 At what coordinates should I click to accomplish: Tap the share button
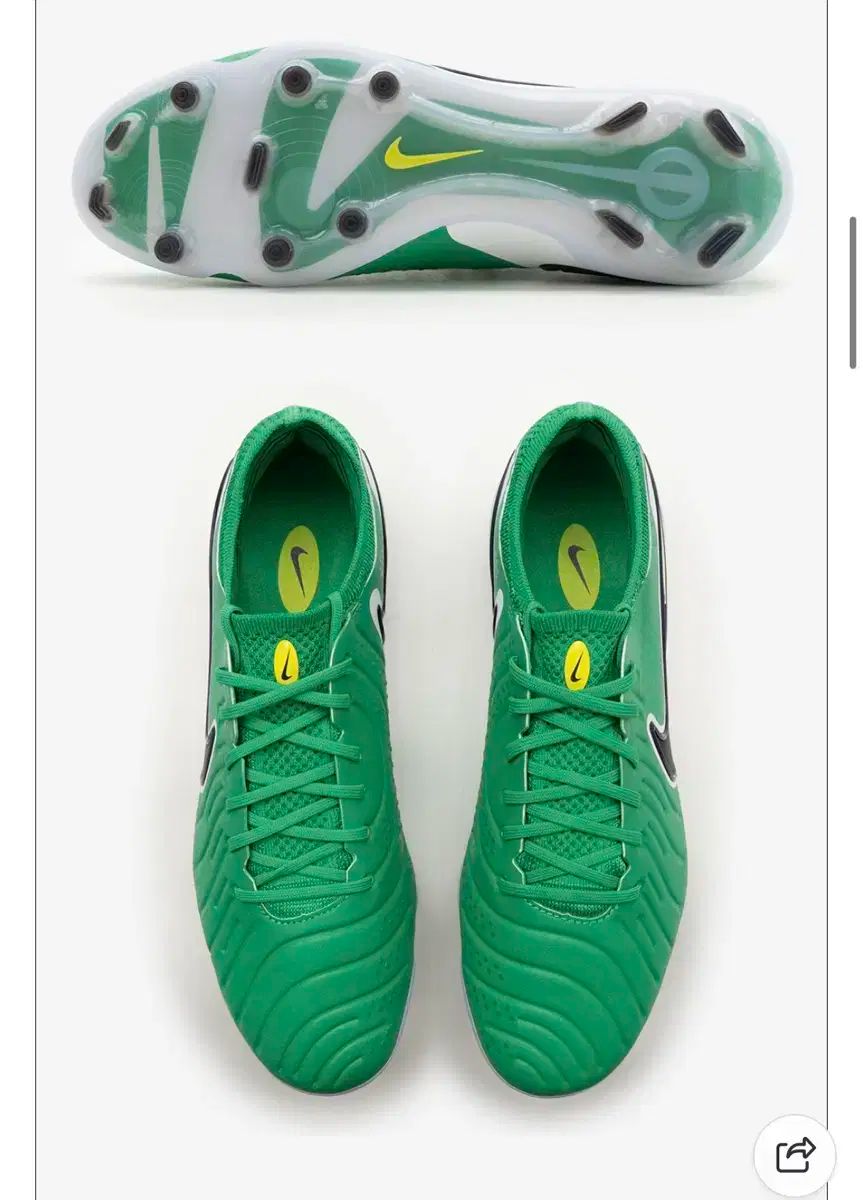coord(795,1155)
